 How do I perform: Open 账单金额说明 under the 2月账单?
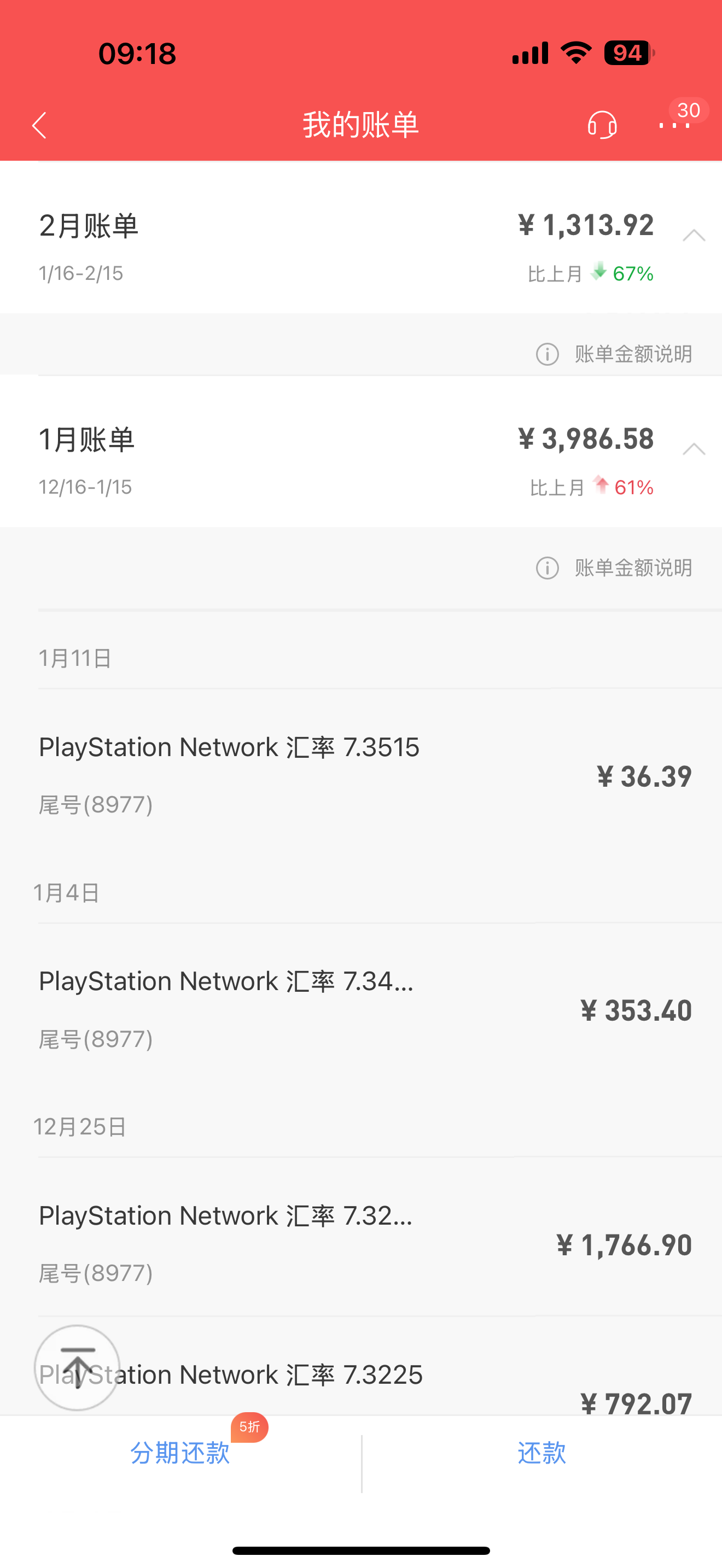tap(614, 354)
